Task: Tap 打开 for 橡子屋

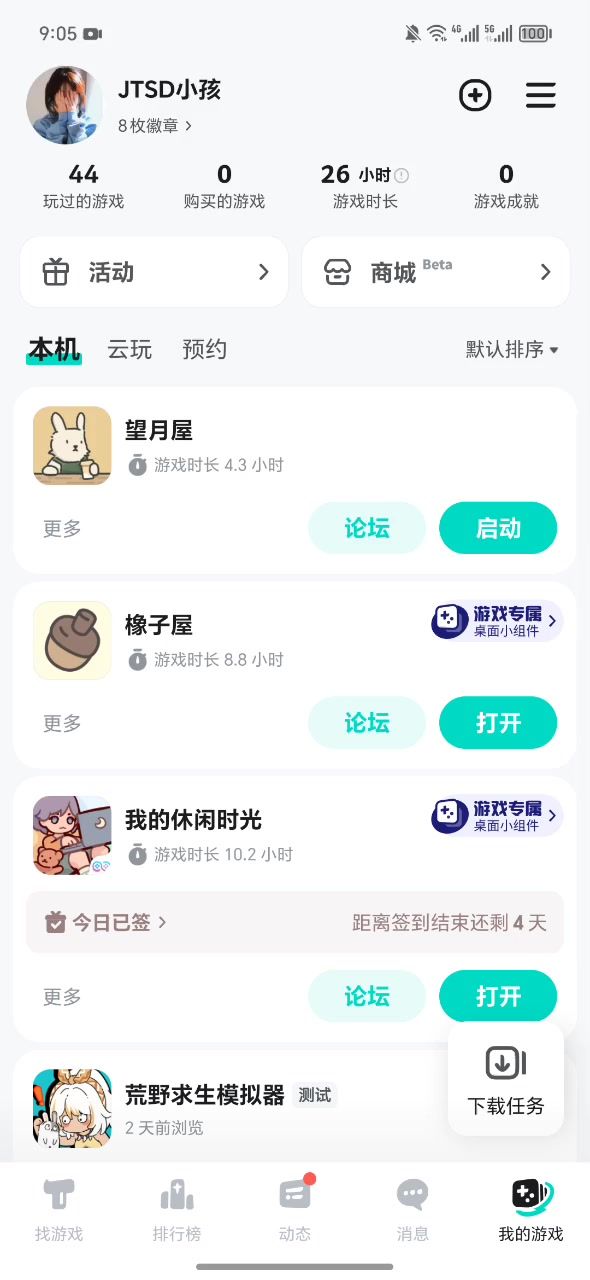Action: pos(498,722)
